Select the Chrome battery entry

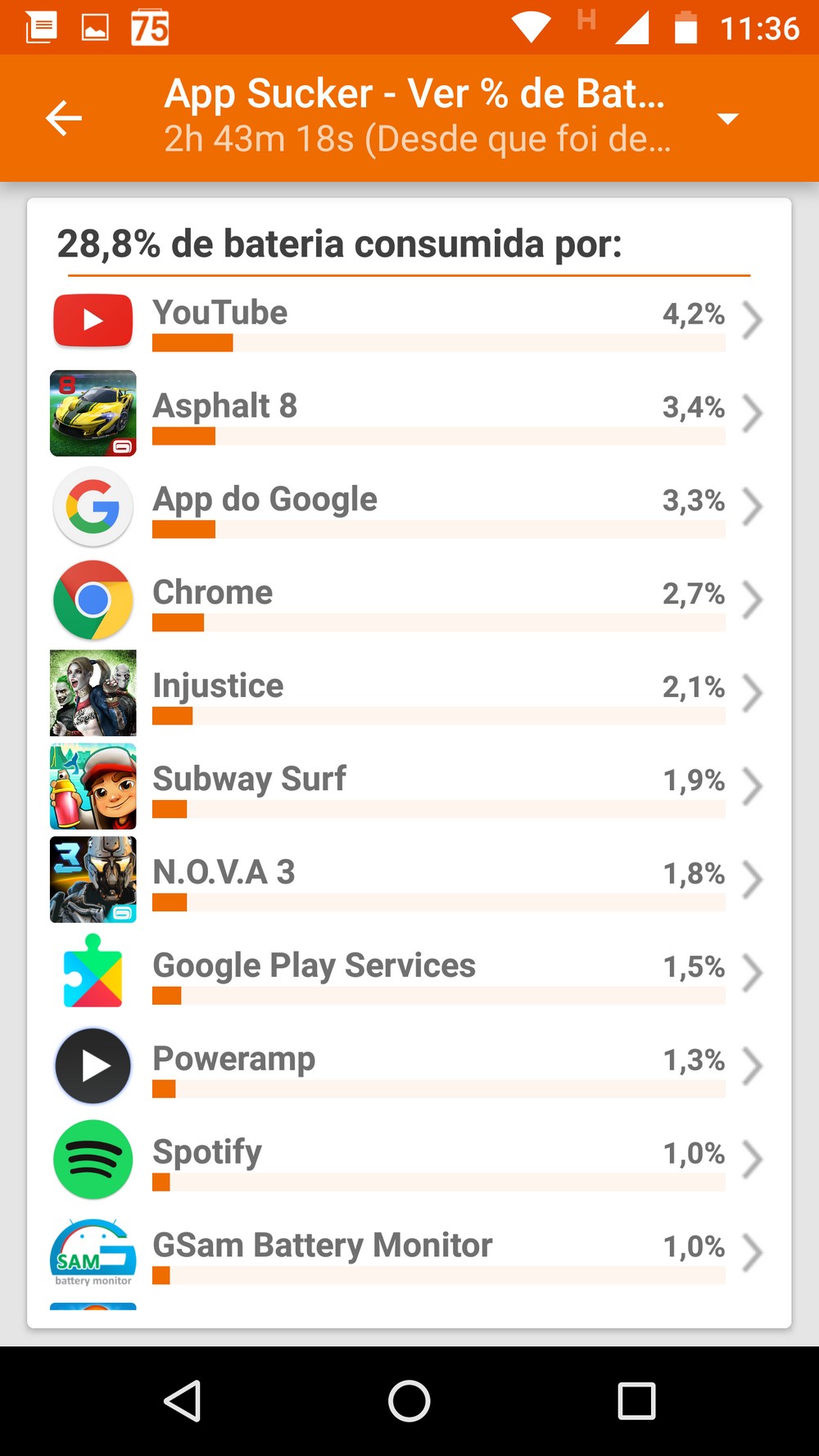pos(409,600)
